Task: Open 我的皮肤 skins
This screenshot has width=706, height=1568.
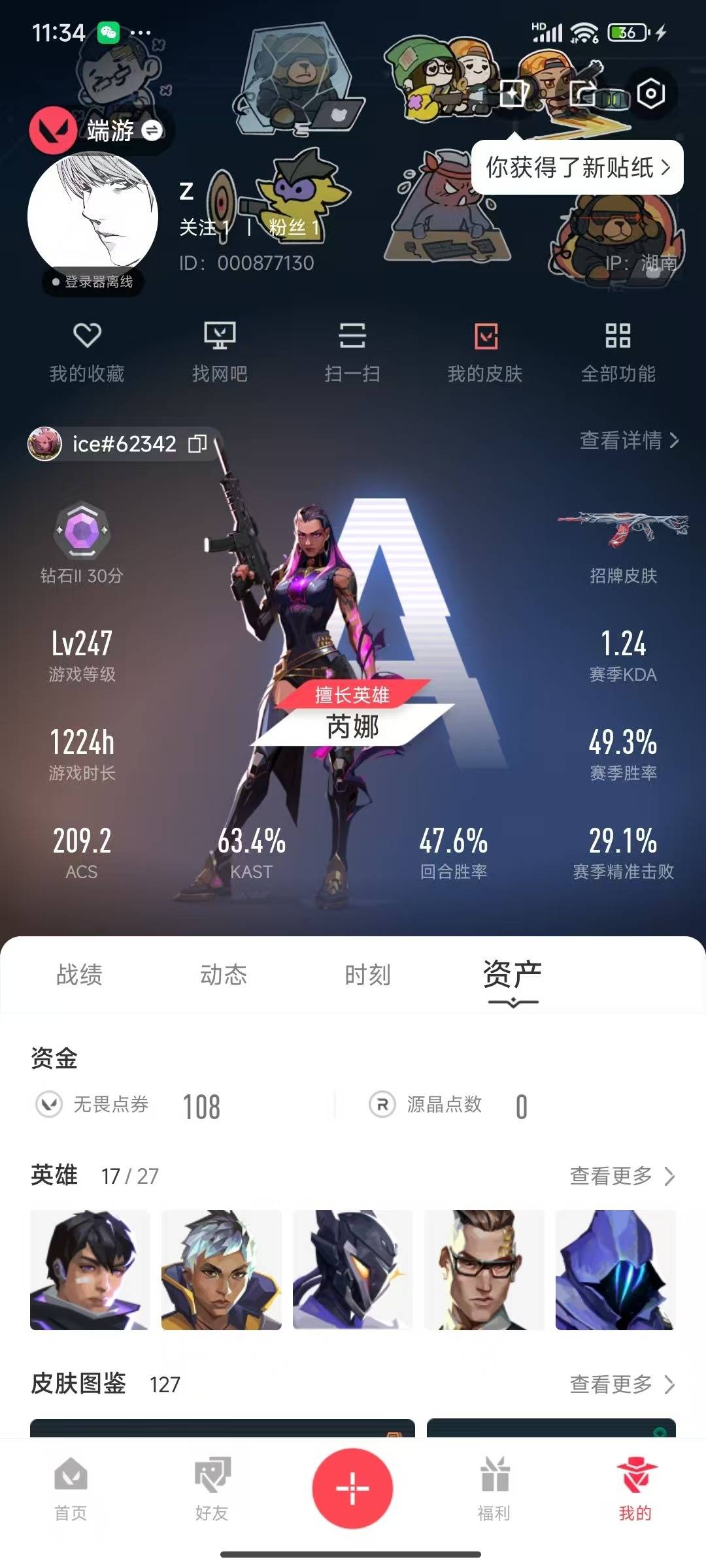Action: [x=485, y=353]
